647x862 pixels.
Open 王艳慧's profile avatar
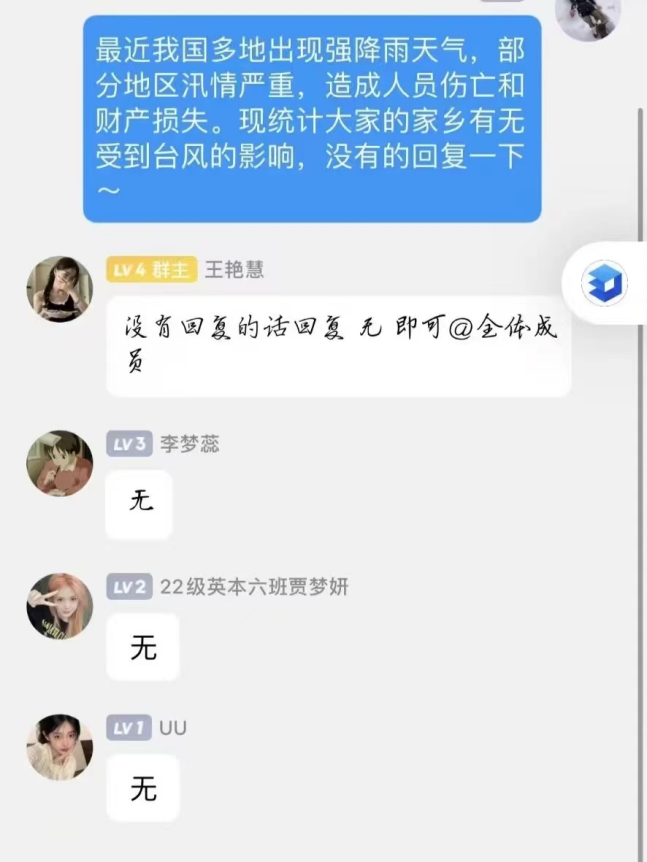click(59, 289)
